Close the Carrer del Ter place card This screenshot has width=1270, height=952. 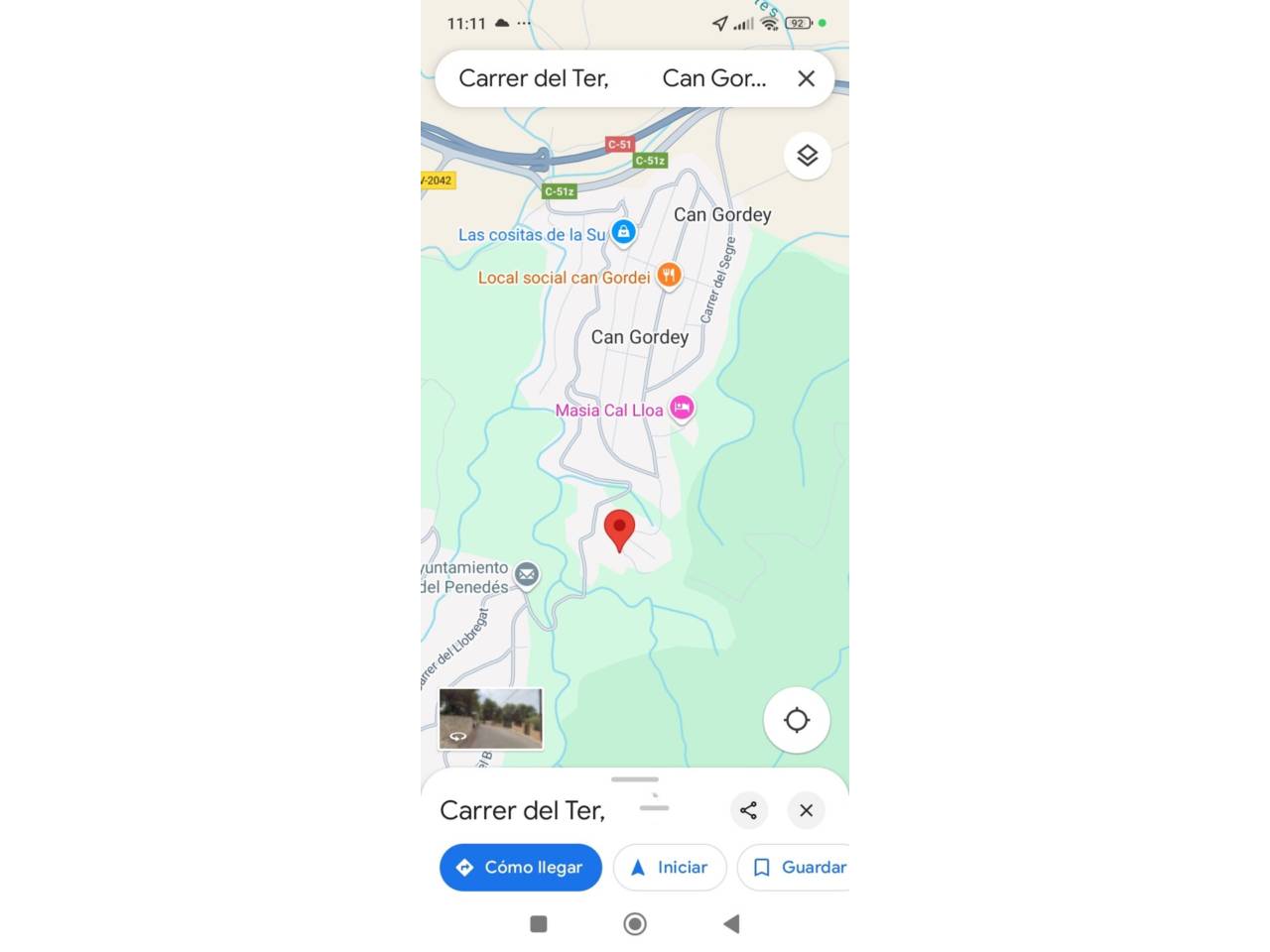click(806, 810)
